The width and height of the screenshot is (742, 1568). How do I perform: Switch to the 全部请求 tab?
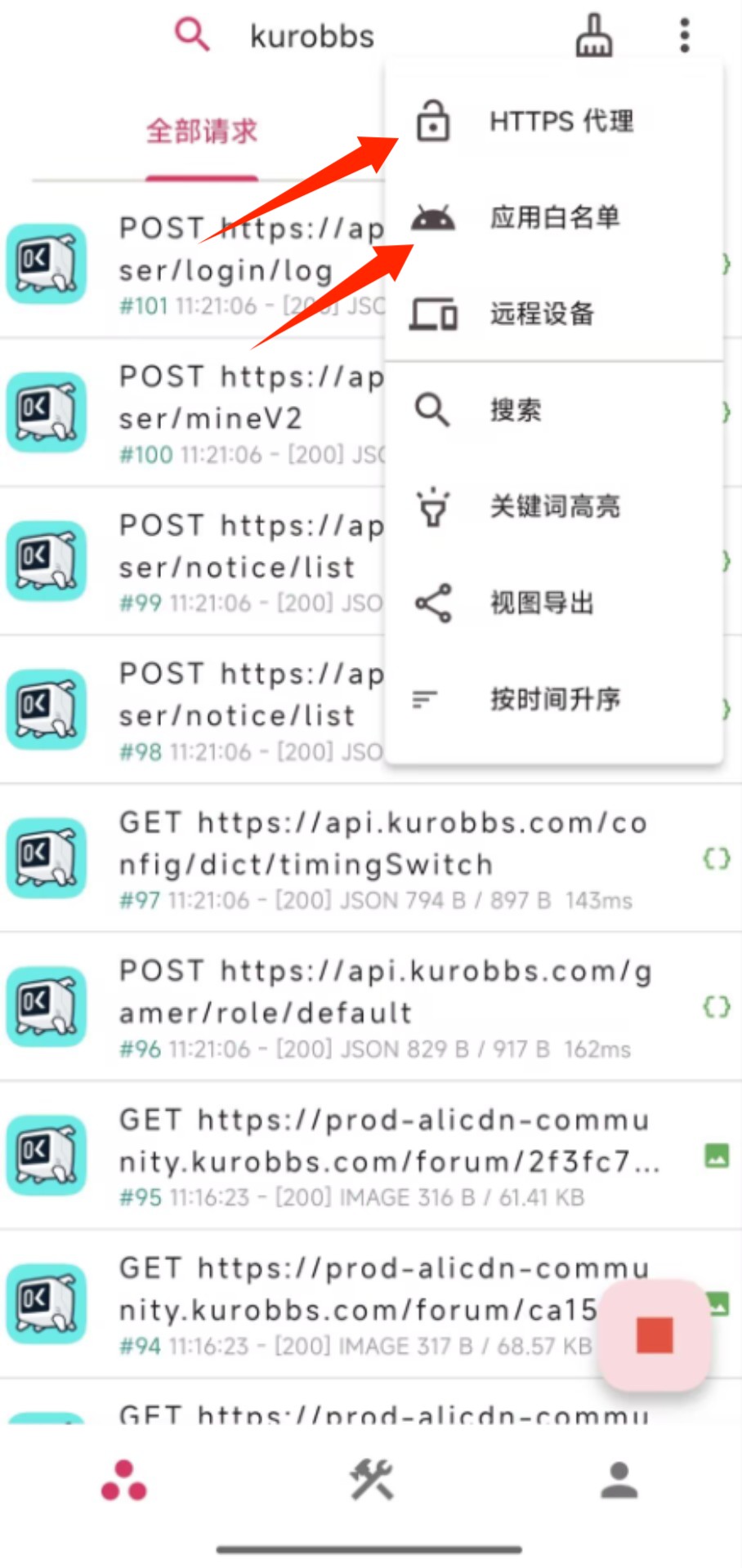click(201, 131)
